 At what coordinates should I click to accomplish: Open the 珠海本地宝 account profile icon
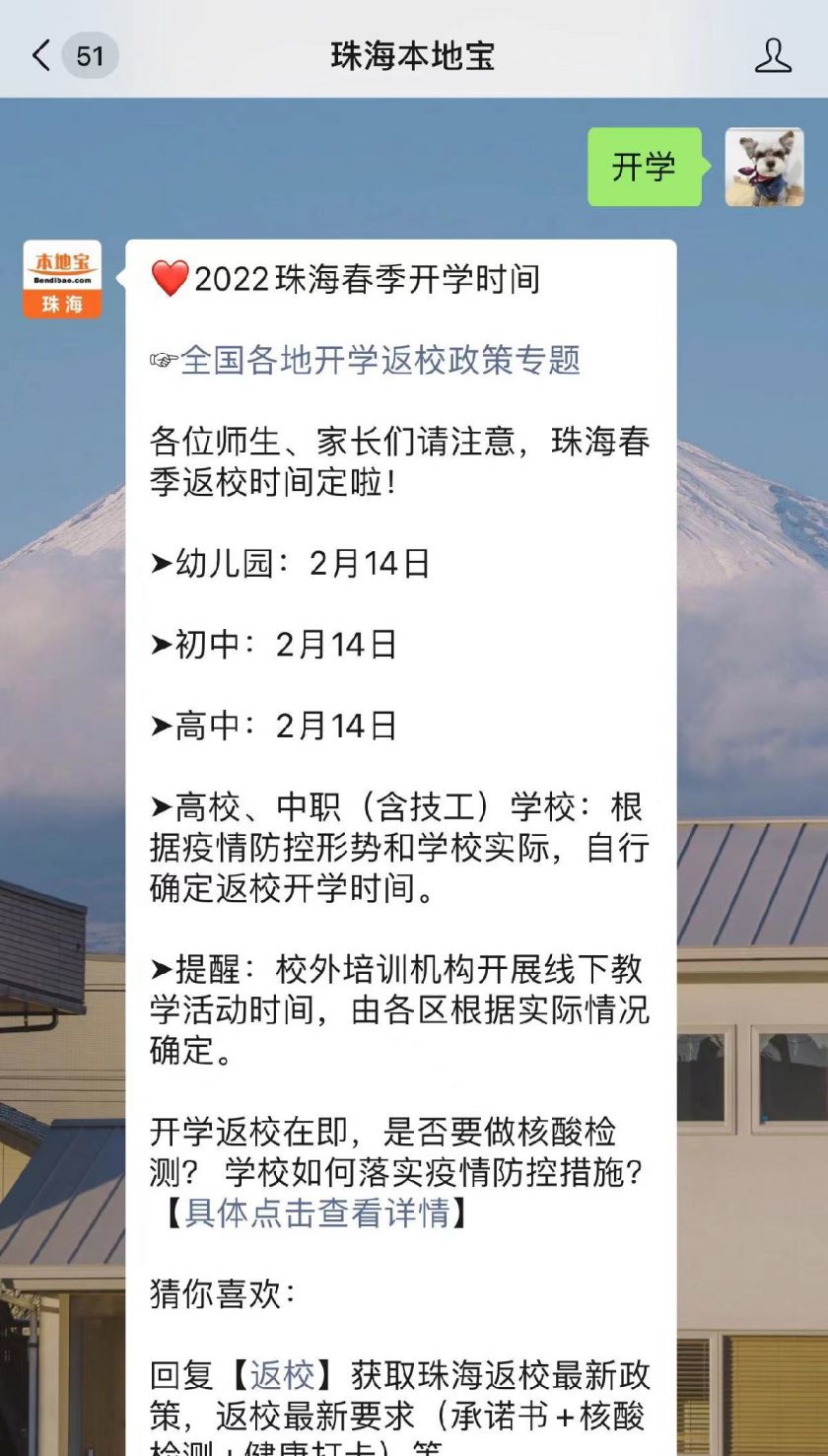click(773, 55)
